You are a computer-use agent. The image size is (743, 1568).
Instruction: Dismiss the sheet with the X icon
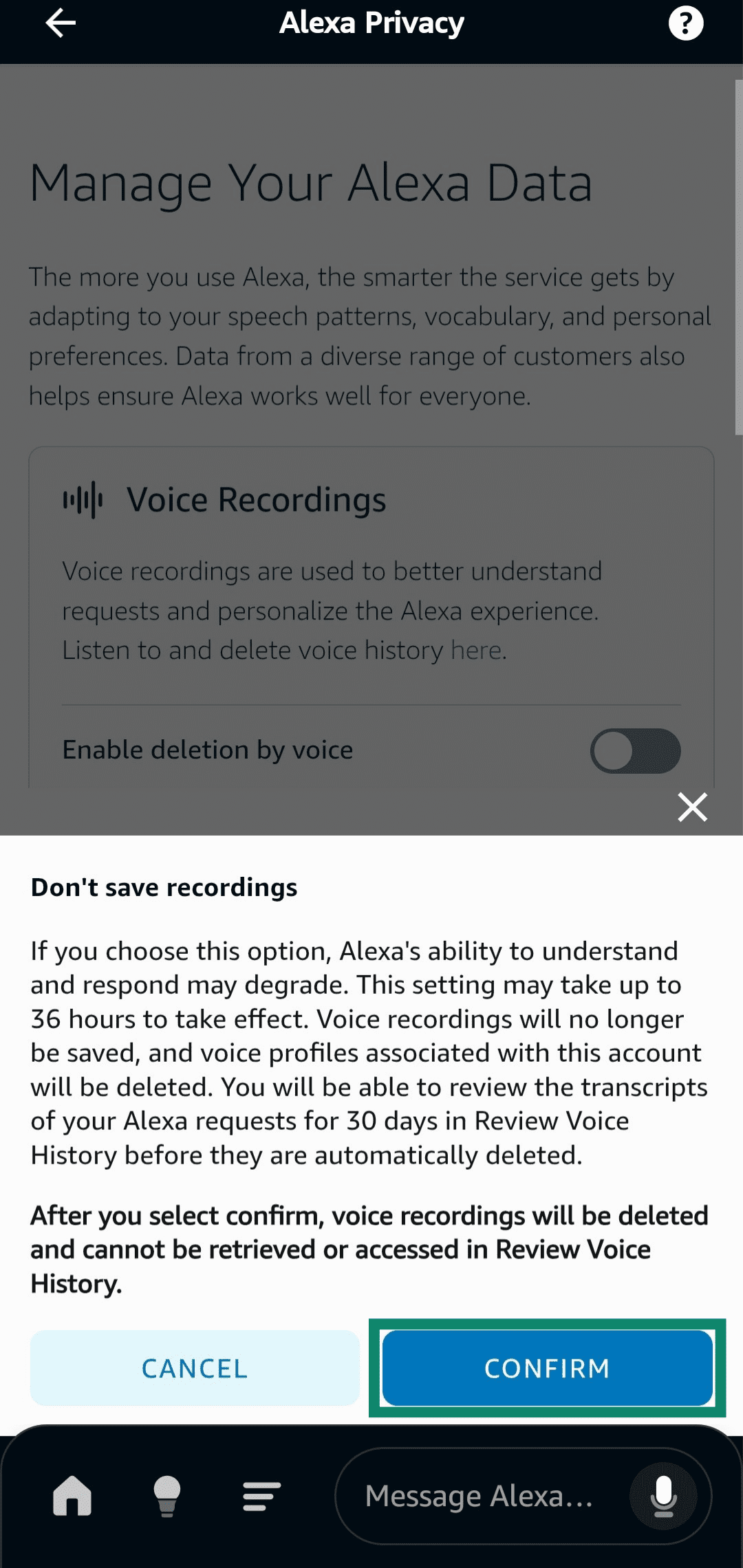click(x=691, y=807)
